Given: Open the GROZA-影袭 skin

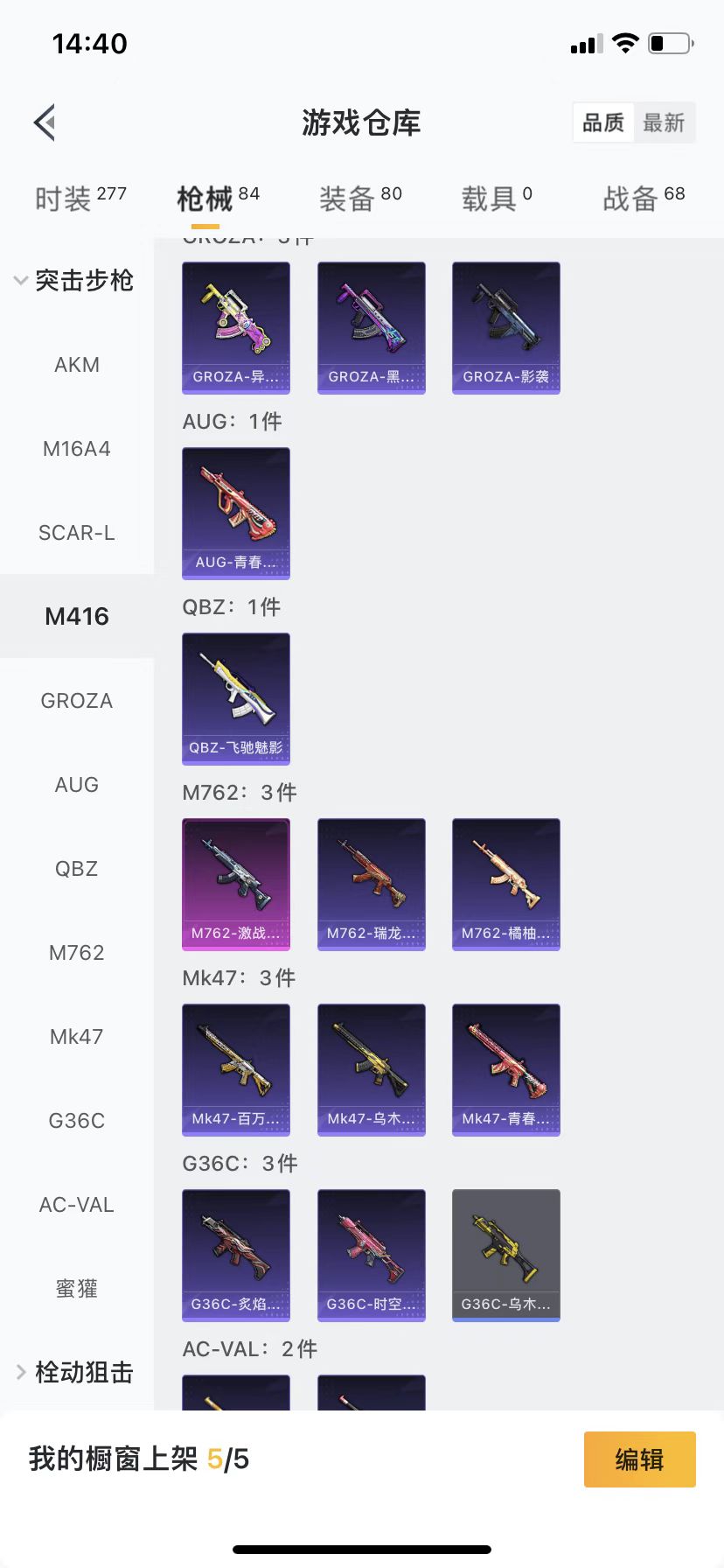Looking at the screenshot, I should (506, 327).
